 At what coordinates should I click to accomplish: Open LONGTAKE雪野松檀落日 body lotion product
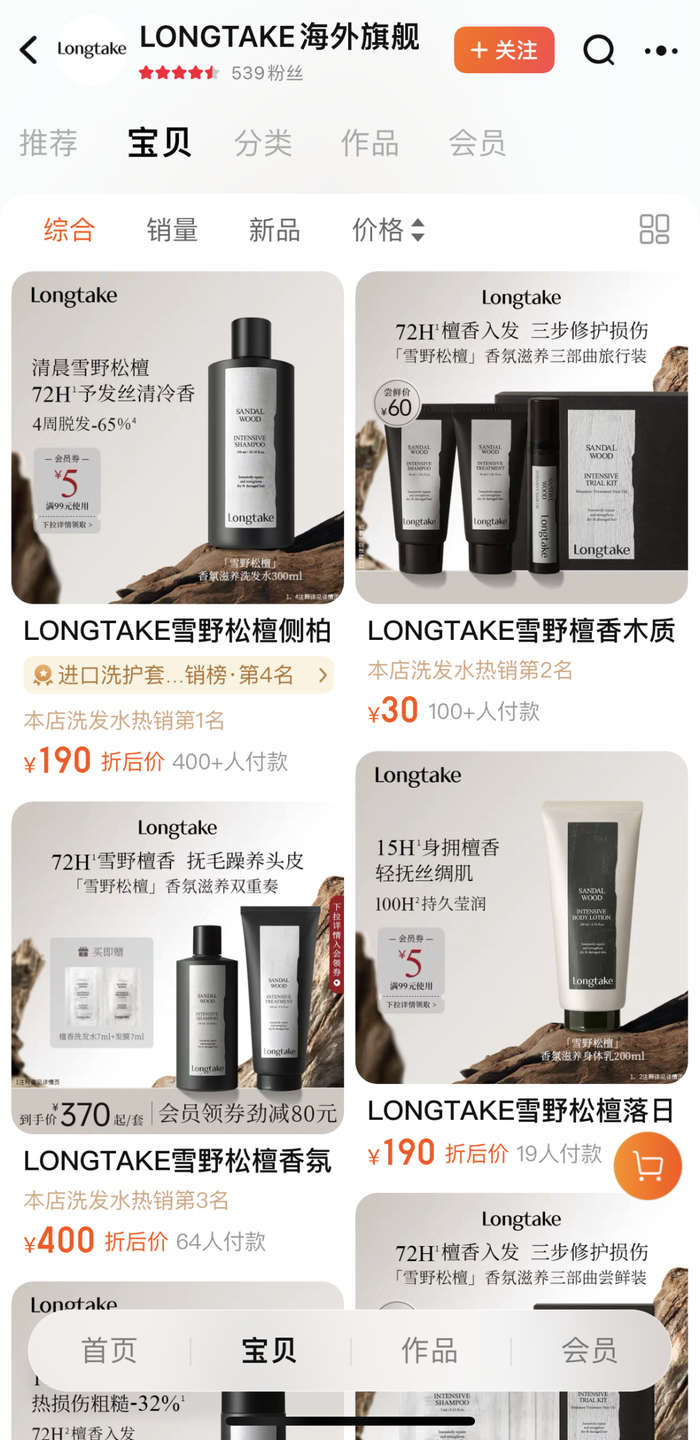point(522,917)
